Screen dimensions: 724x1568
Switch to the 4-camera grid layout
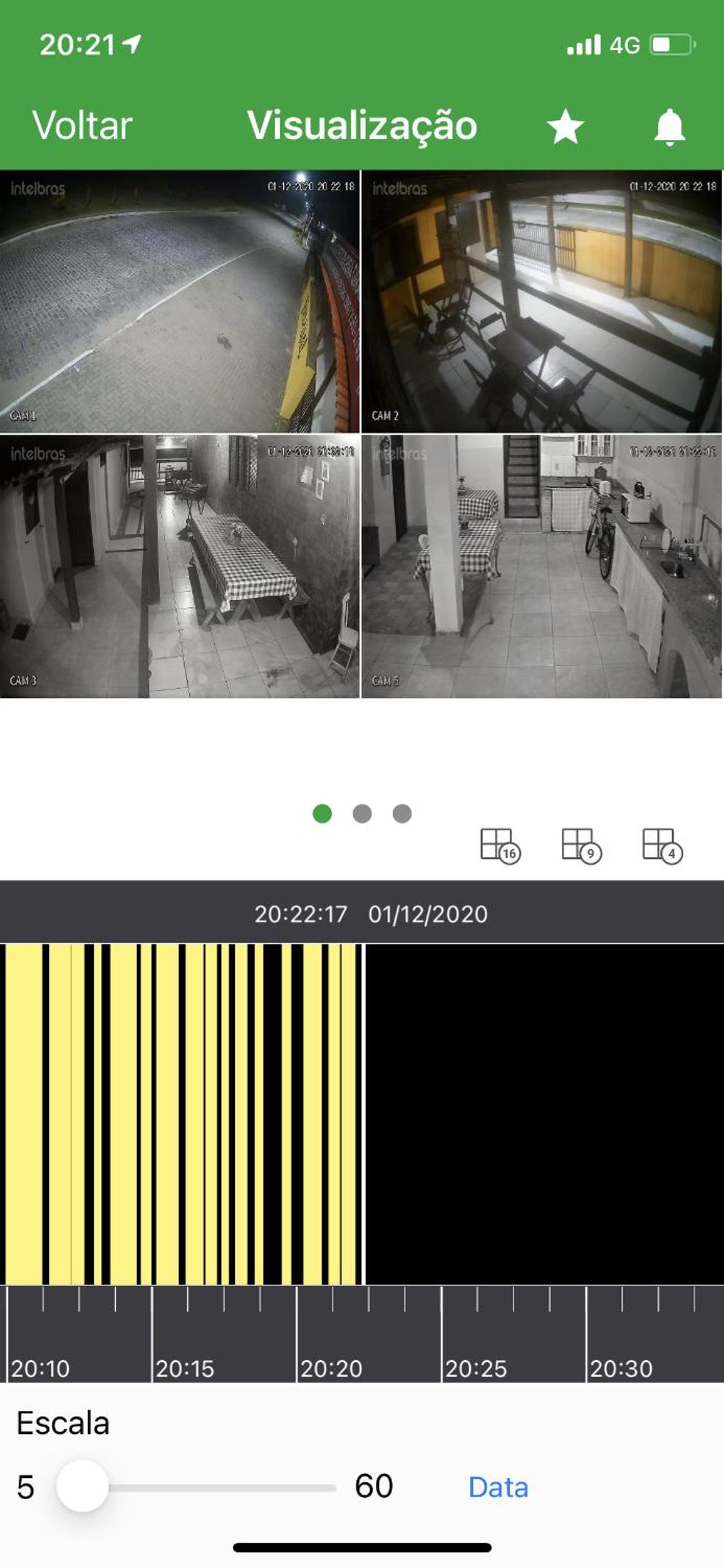click(663, 846)
